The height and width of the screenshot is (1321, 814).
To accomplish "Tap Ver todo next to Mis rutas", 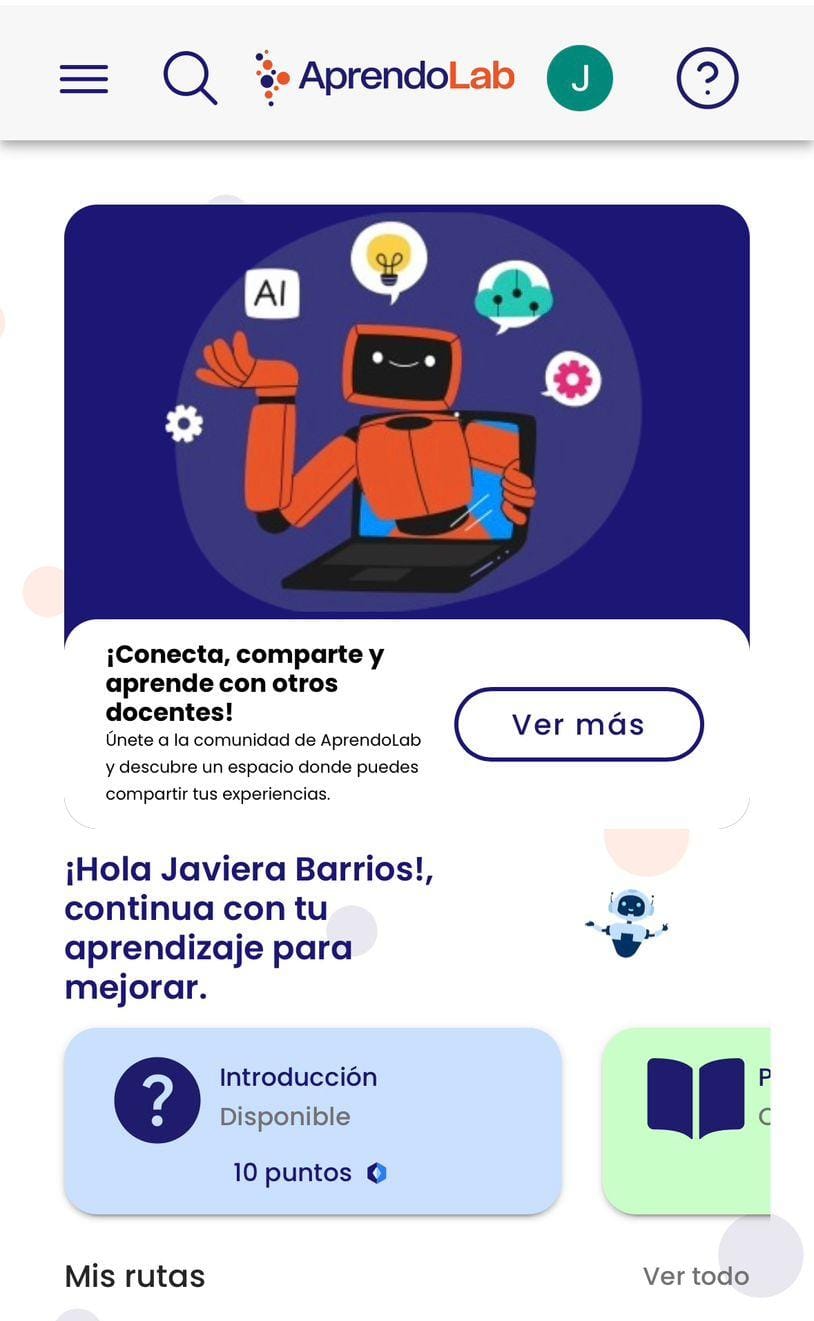I will click(695, 1276).
